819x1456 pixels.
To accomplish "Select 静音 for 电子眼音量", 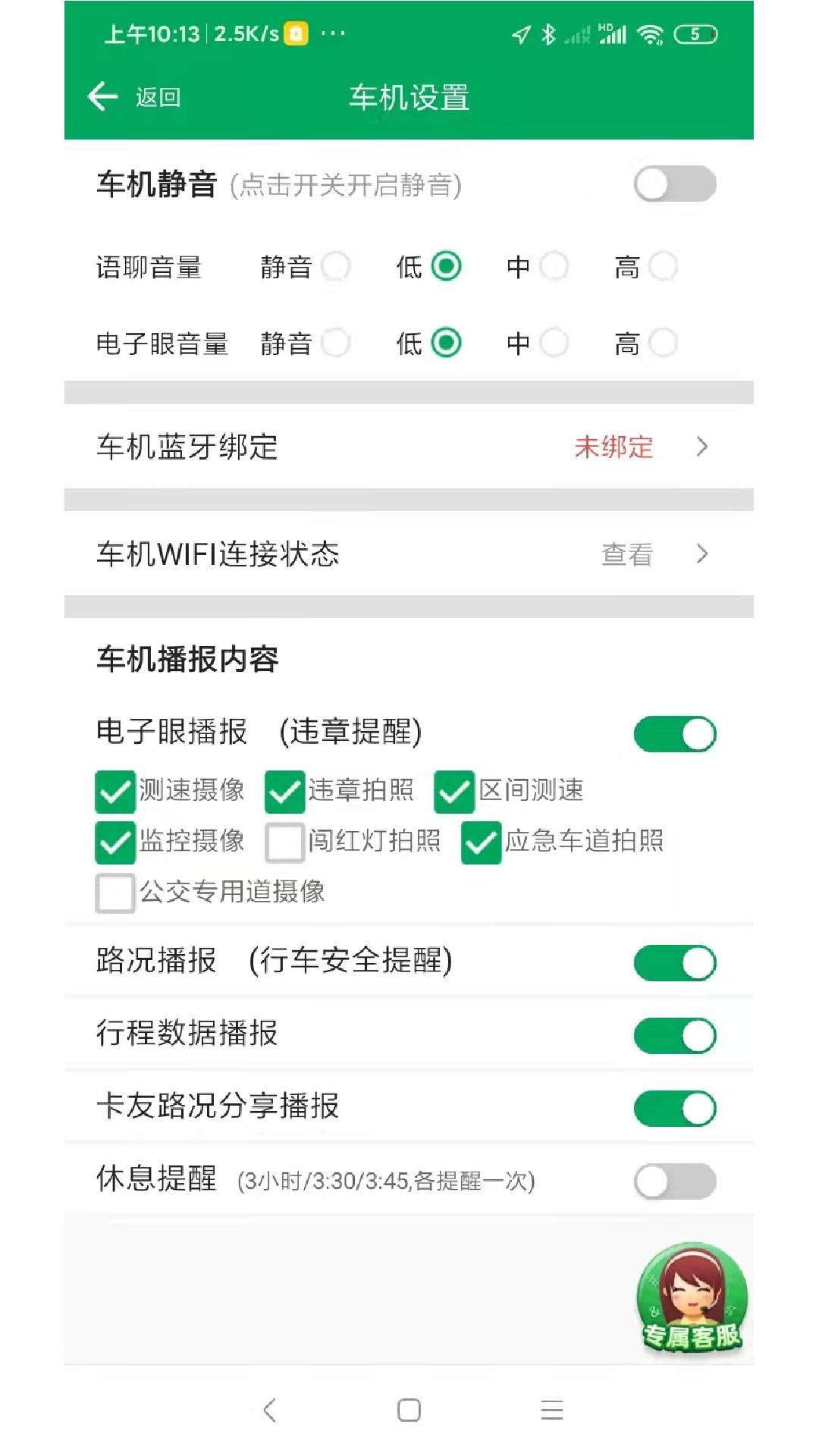I will click(x=336, y=344).
